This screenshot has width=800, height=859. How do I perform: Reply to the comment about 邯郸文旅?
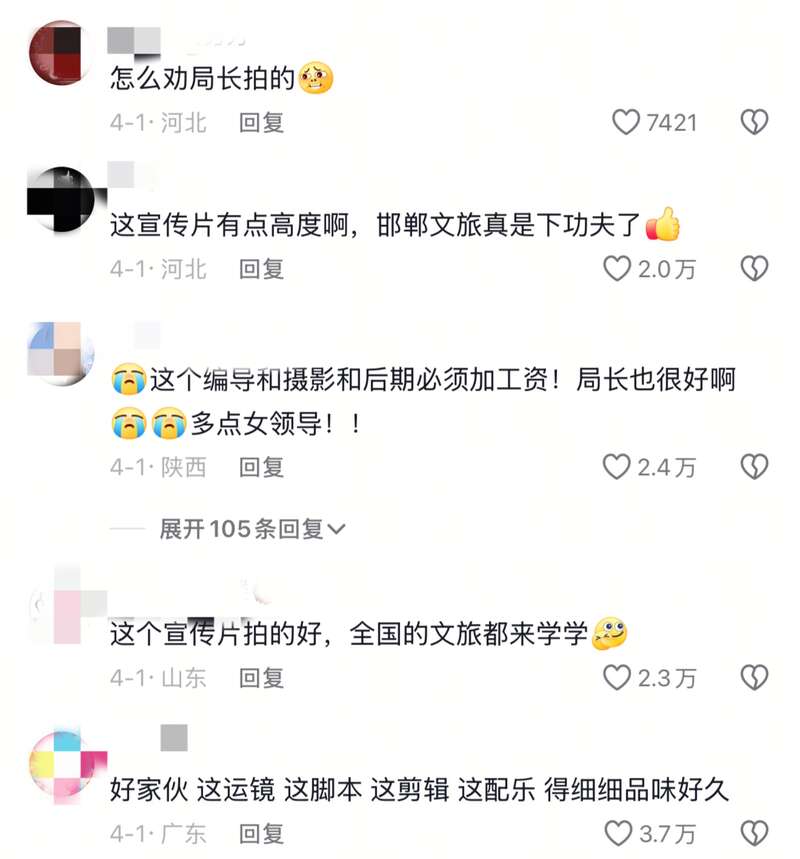click(x=261, y=268)
